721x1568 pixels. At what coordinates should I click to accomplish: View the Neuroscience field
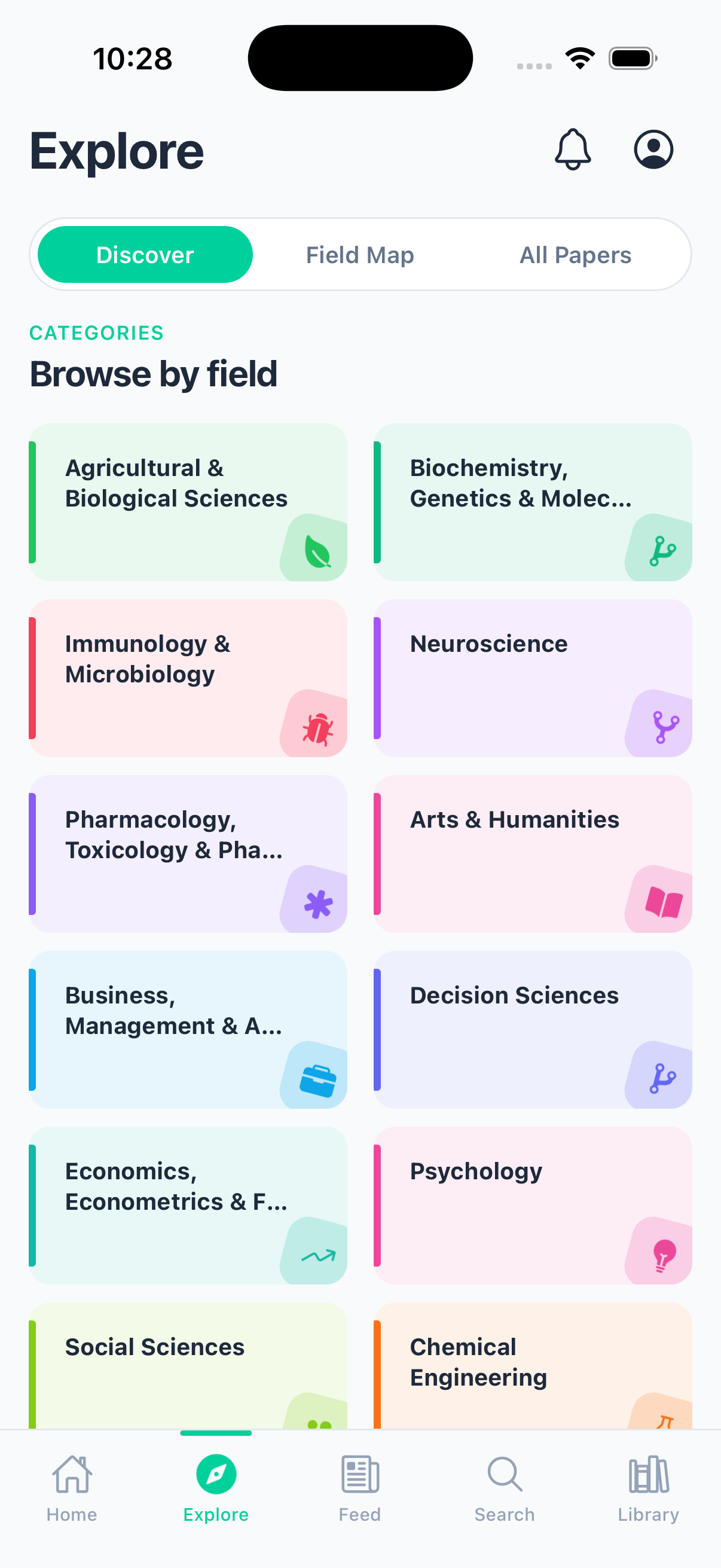533,678
